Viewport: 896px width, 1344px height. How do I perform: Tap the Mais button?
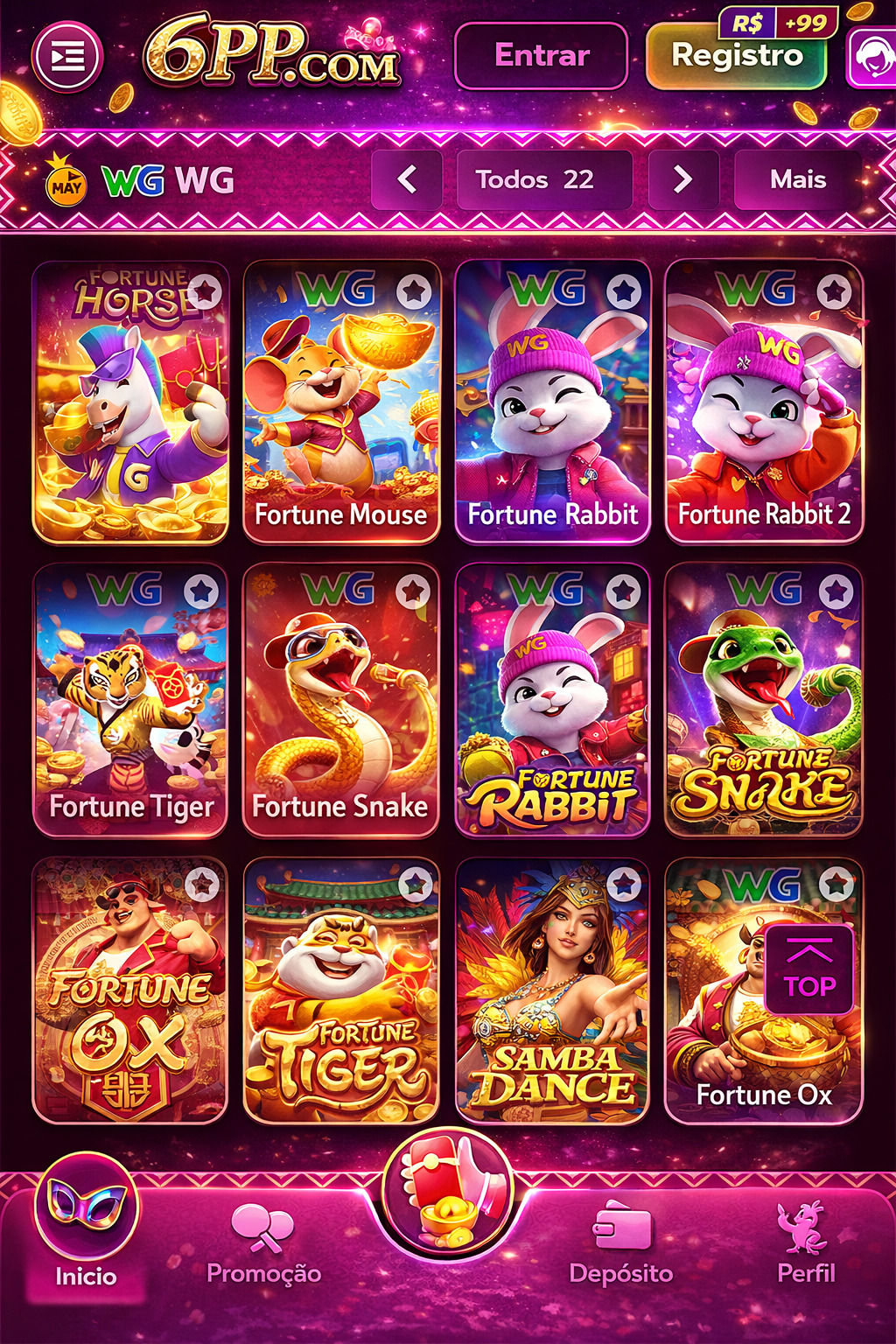(x=797, y=180)
